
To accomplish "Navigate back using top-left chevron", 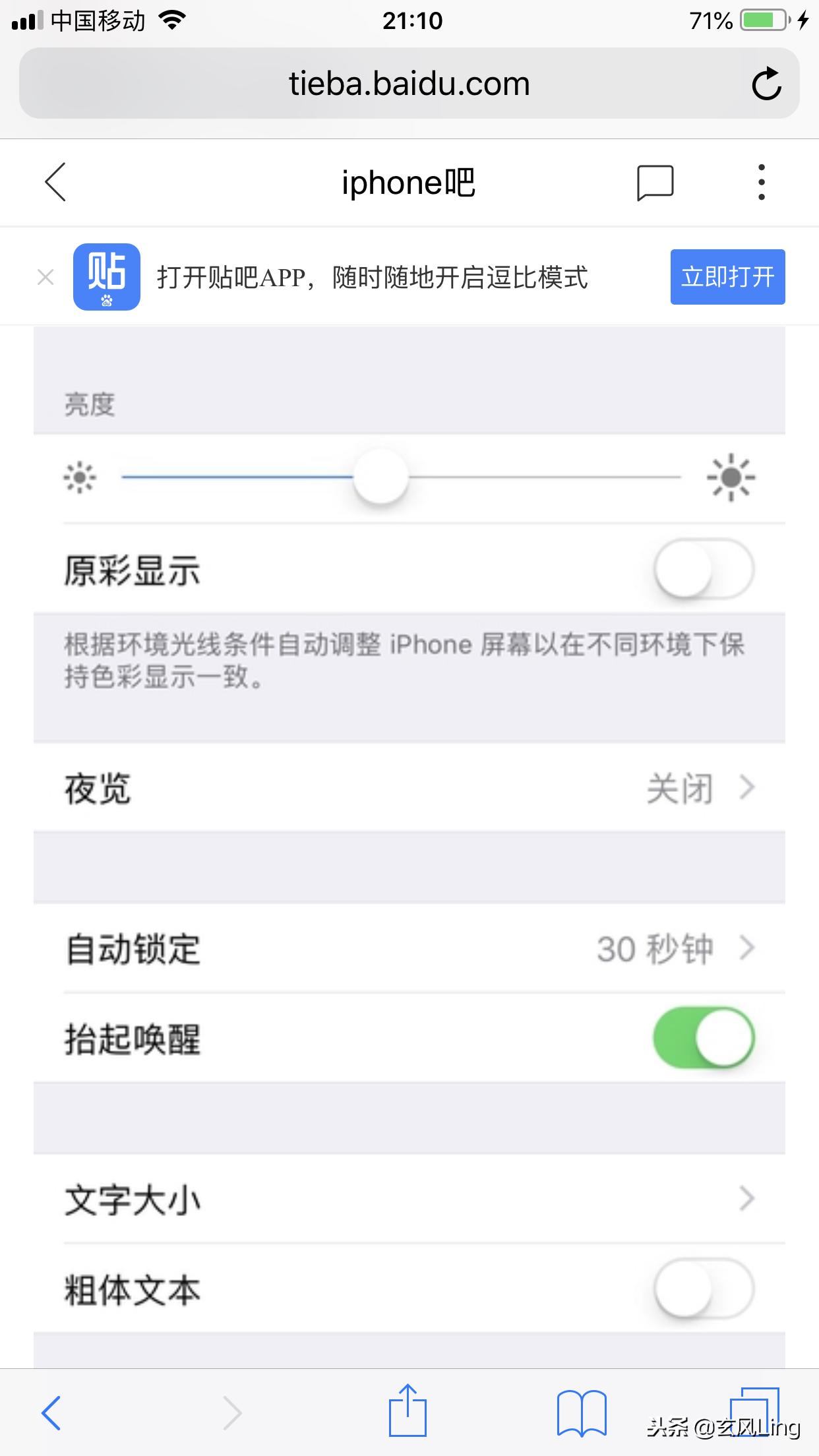I will [55, 183].
